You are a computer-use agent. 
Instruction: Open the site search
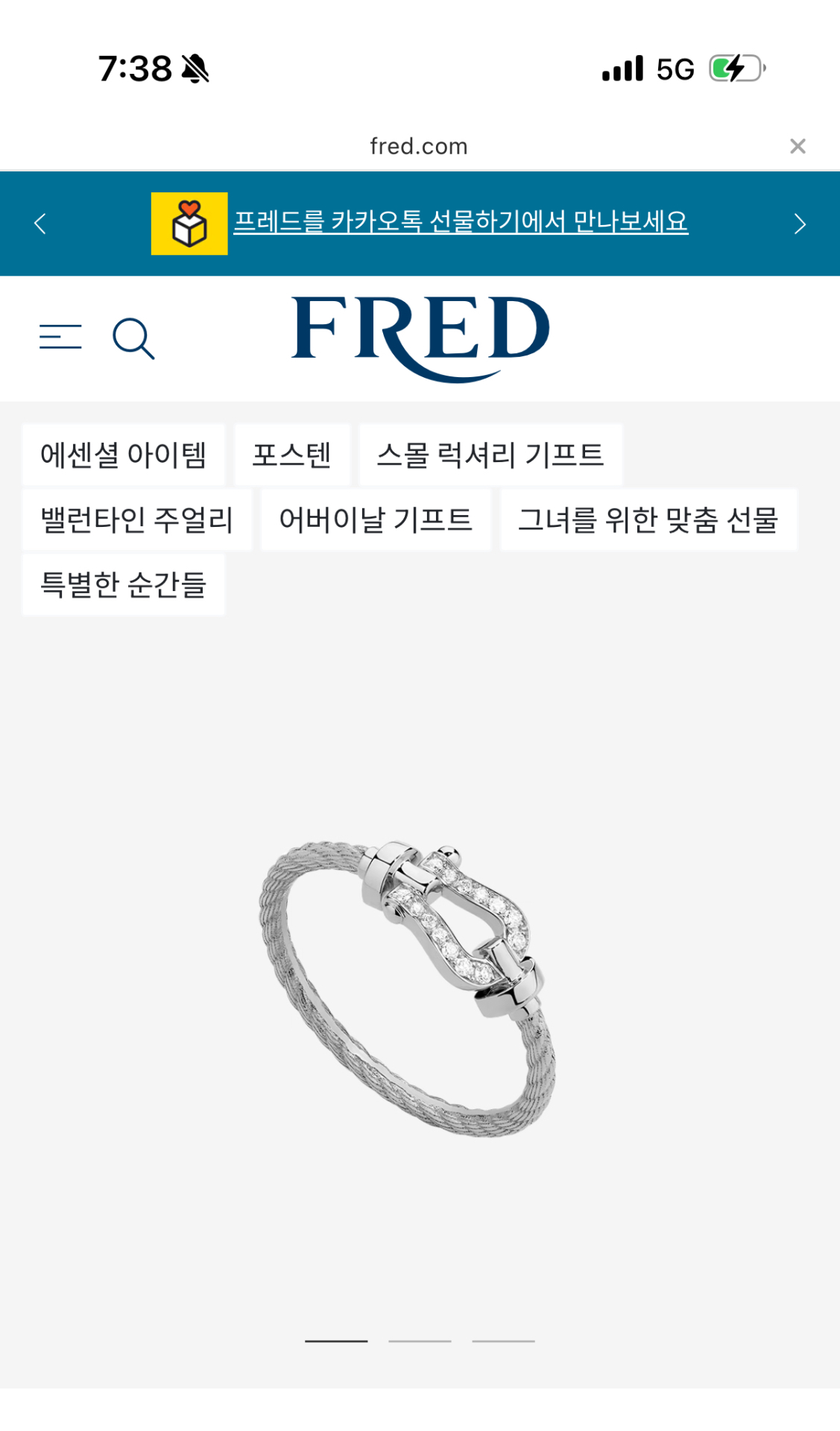click(133, 338)
